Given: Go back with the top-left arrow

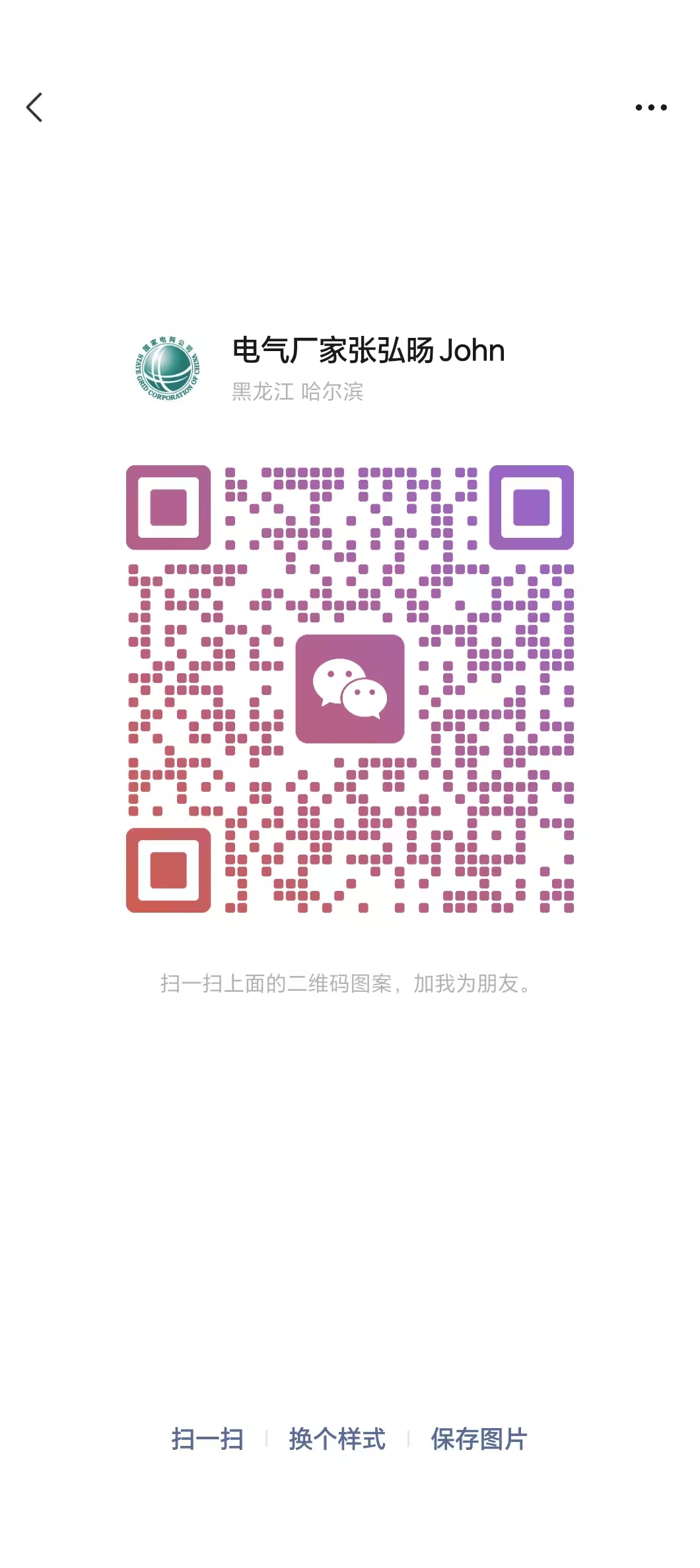Looking at the screenshot, I should 34,108.
